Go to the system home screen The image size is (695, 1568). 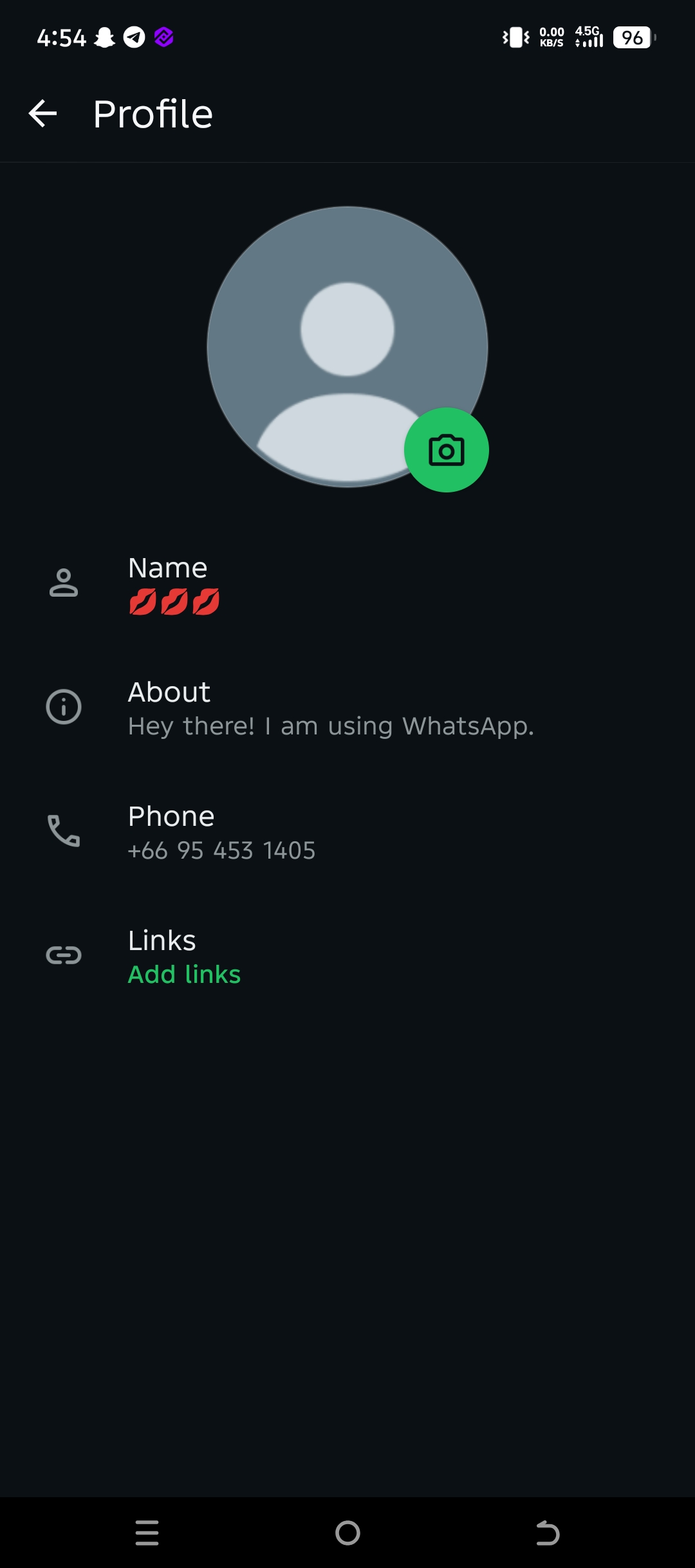(347, 1533)
